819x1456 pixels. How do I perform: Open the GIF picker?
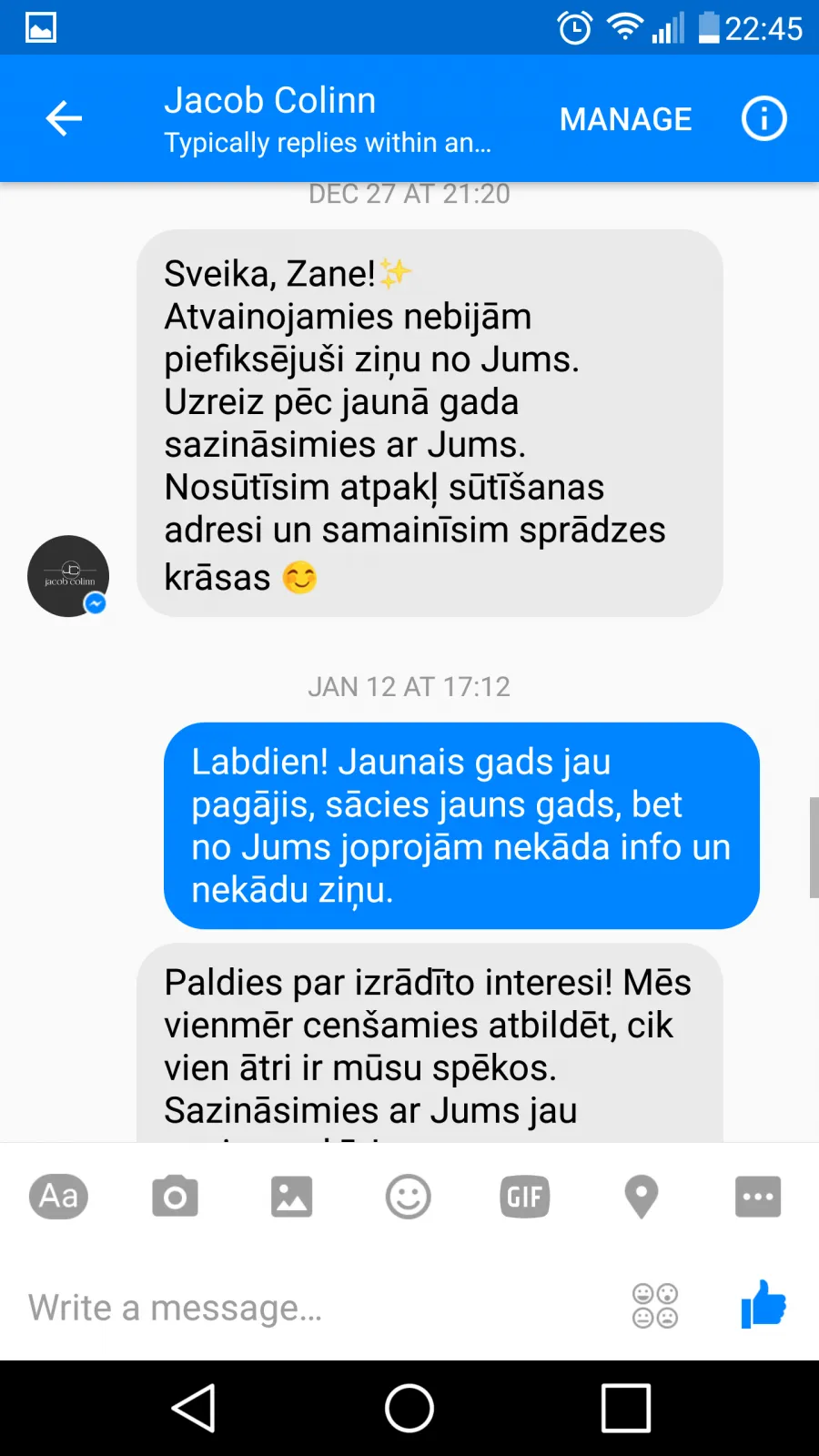click(524, 1197)
